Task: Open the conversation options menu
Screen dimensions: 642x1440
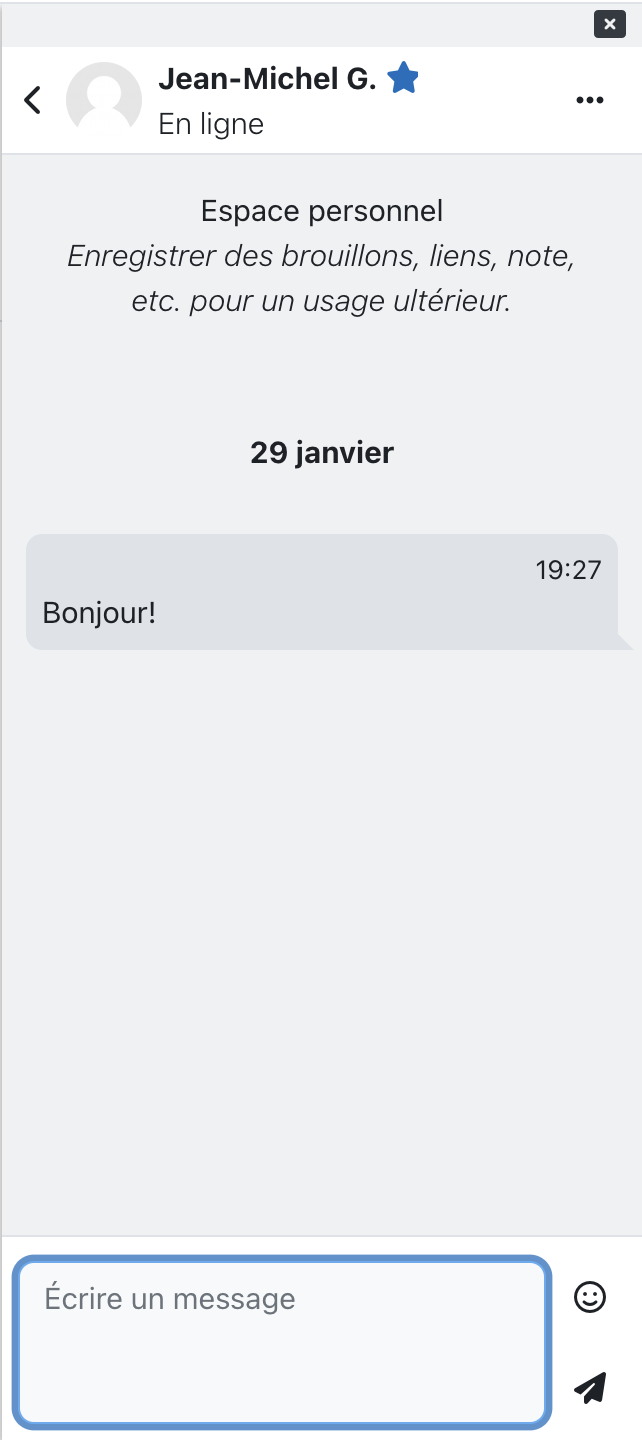Action: (590, 100)
